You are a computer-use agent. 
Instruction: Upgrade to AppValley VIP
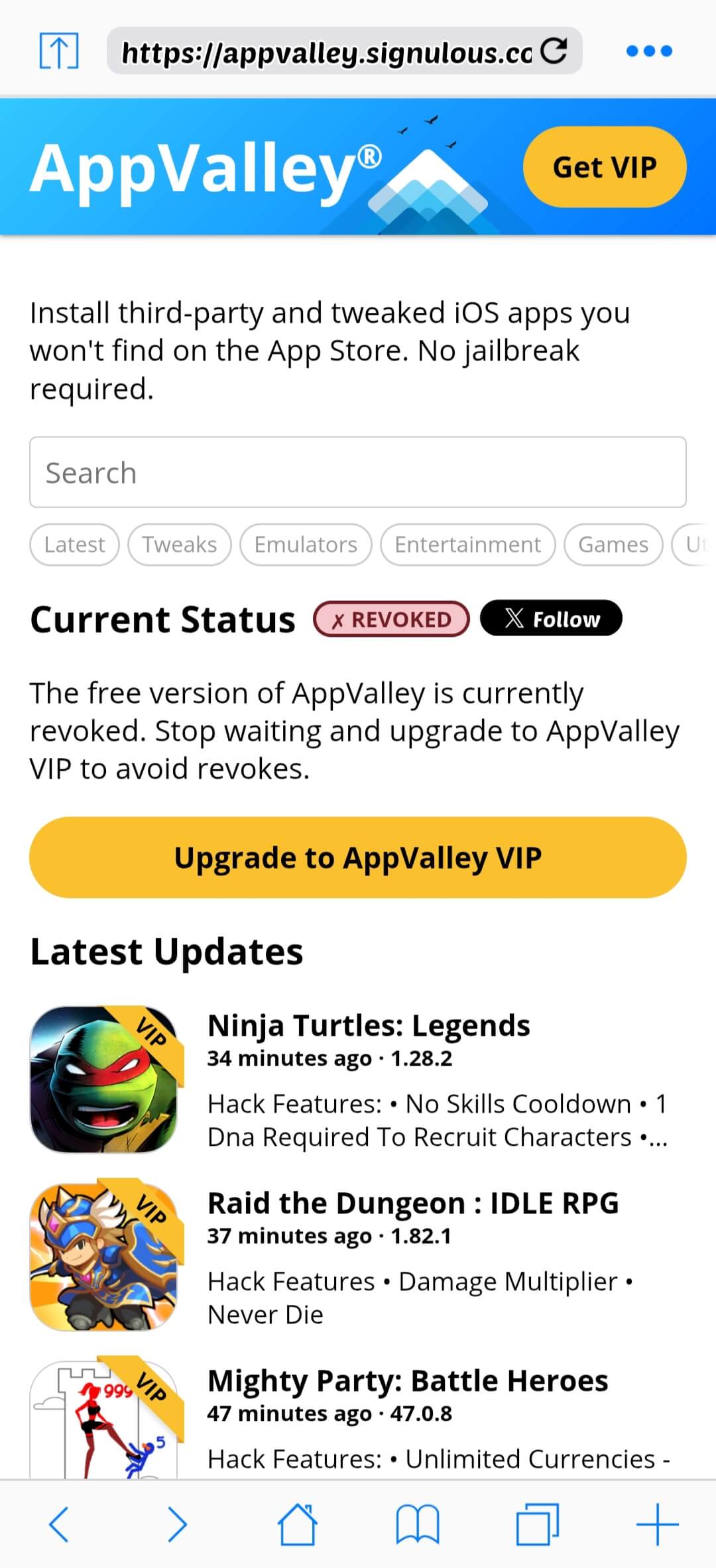tap(357, 858)
